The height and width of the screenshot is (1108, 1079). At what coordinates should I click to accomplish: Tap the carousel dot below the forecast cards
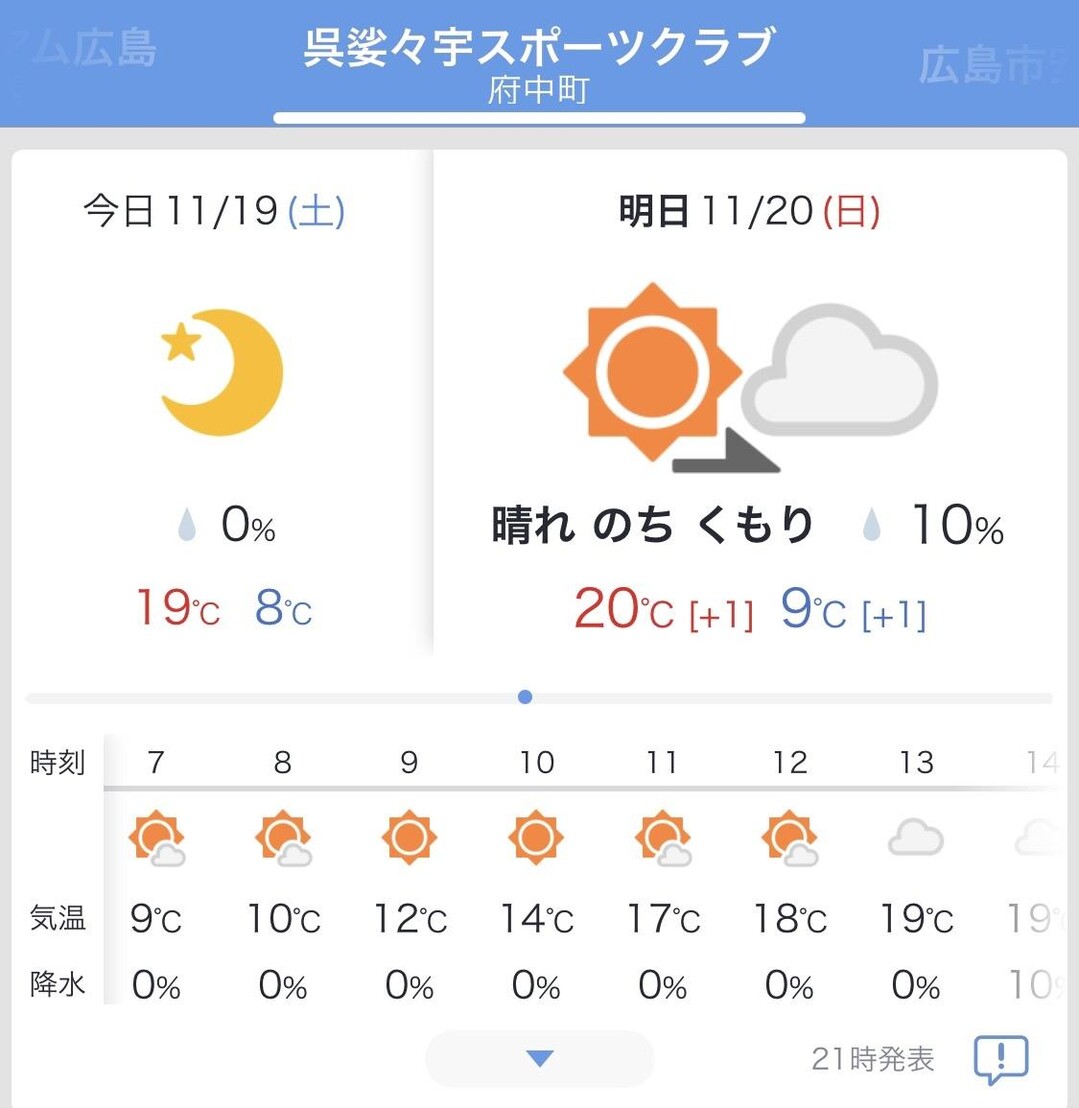tap(524, 696)
